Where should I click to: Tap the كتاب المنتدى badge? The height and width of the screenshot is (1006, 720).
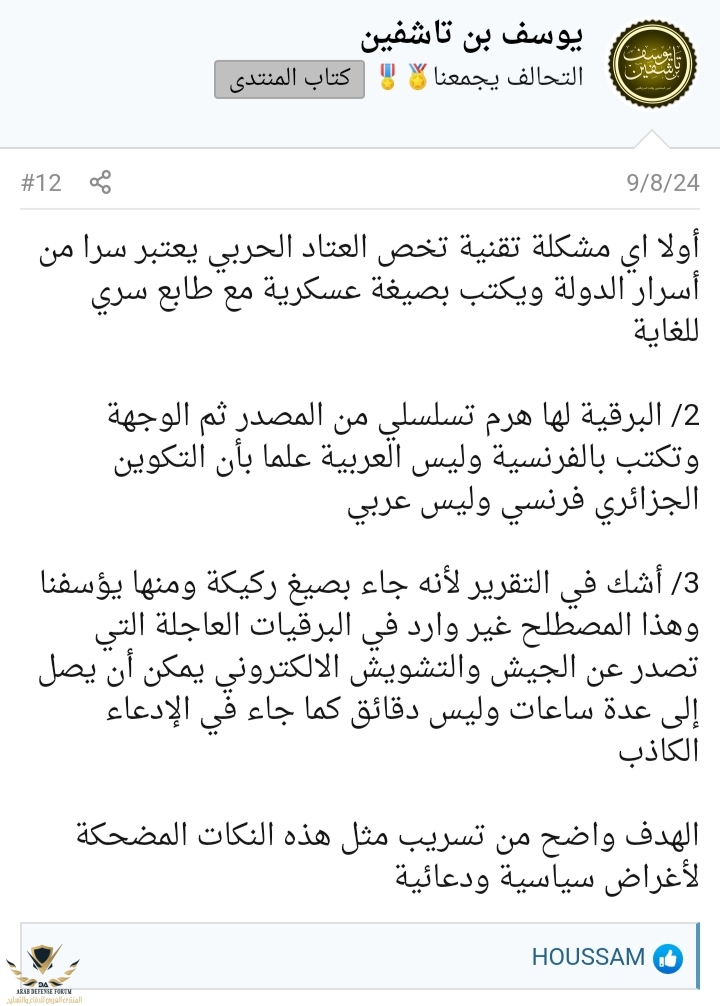pyautogui.click(x=288, y=80)
